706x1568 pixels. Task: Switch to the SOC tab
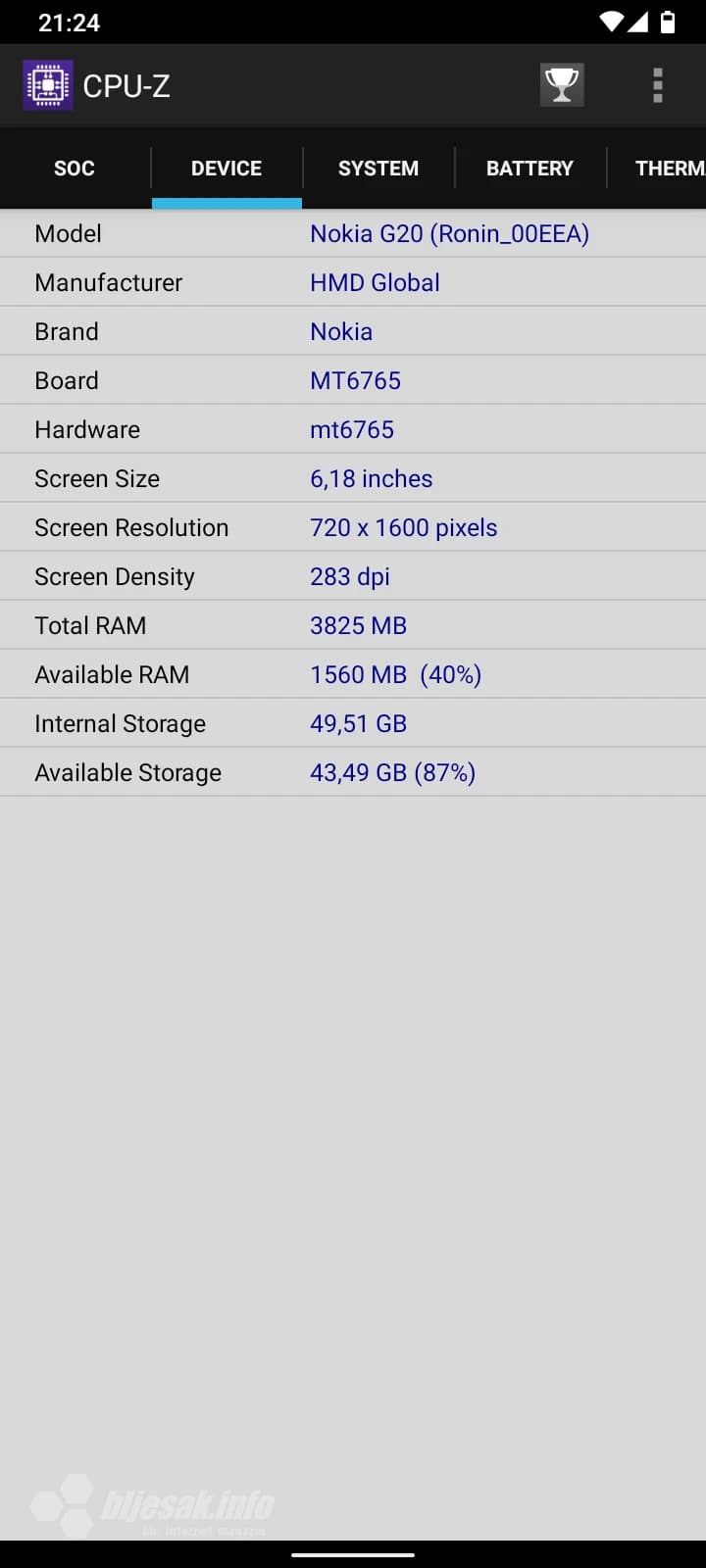75,168
